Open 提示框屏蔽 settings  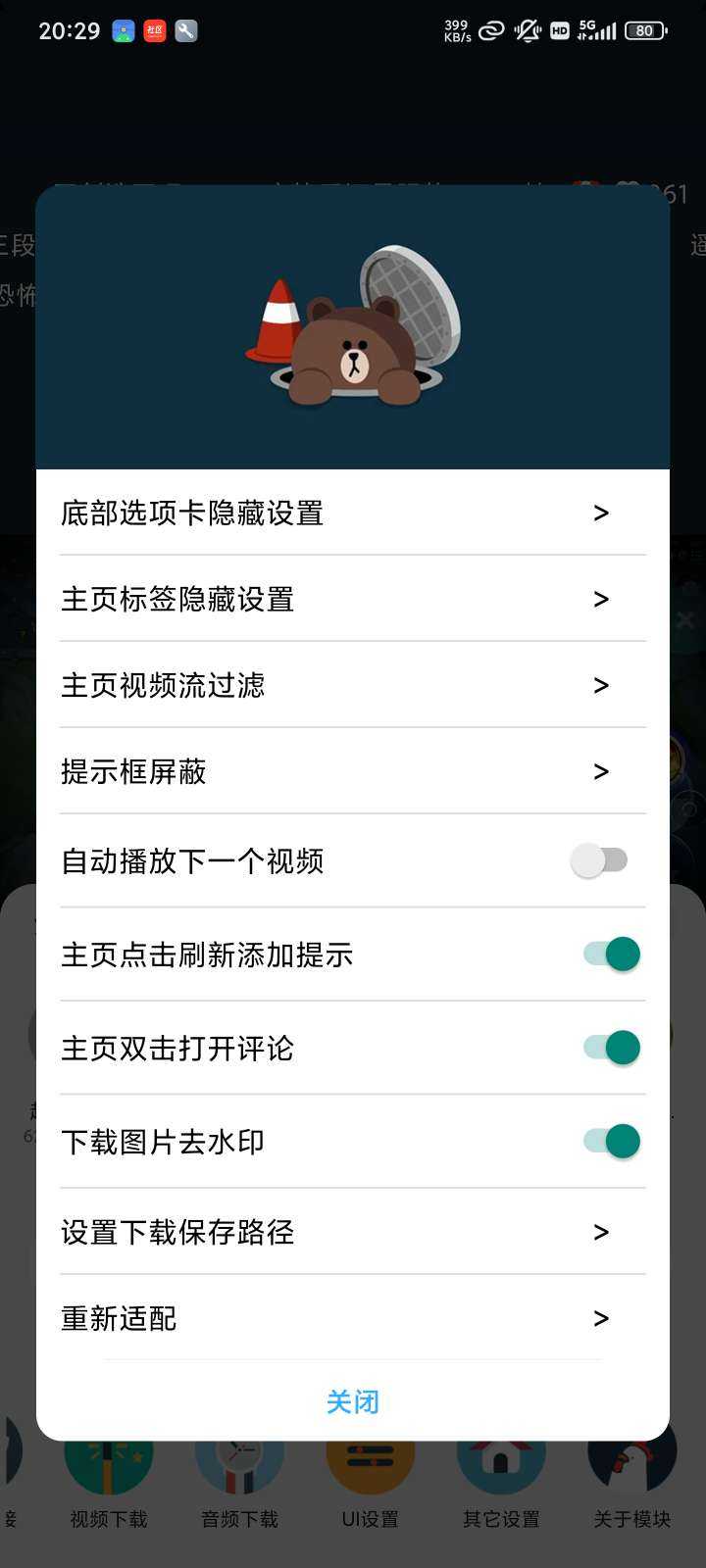coord(352,771)
